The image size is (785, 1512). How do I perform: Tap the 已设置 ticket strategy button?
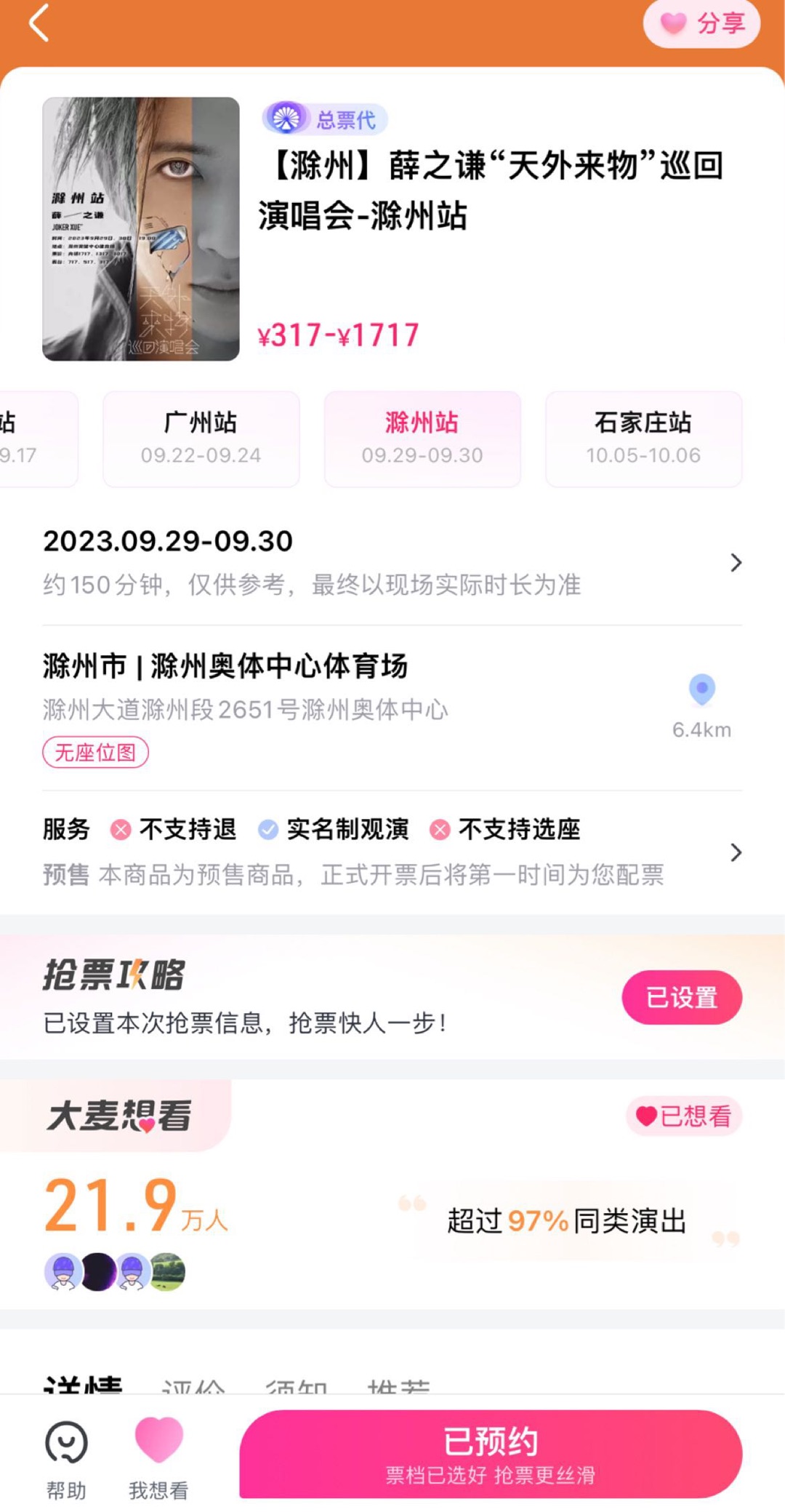coord(681,997)
